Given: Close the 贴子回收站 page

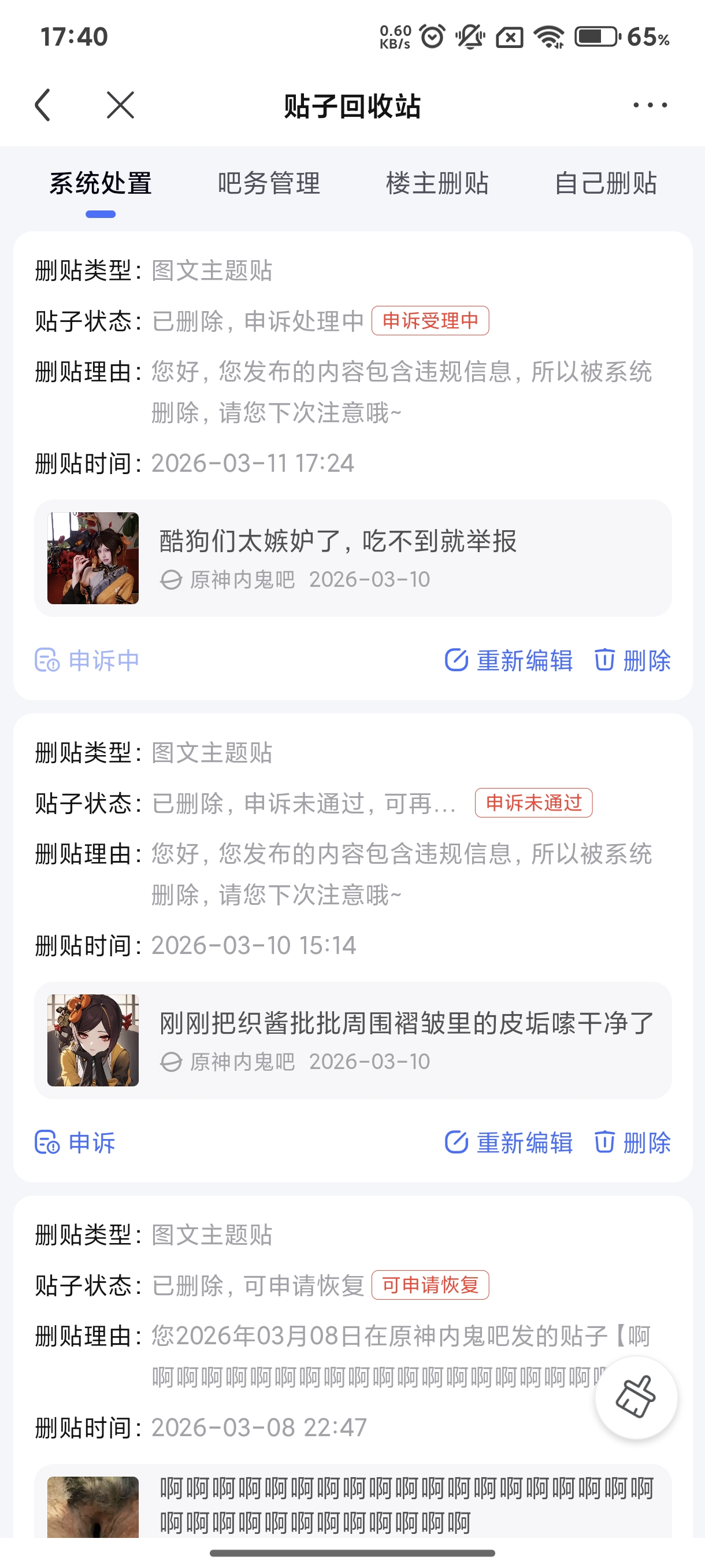Looking at the screenshot, I should click(120, 105).
